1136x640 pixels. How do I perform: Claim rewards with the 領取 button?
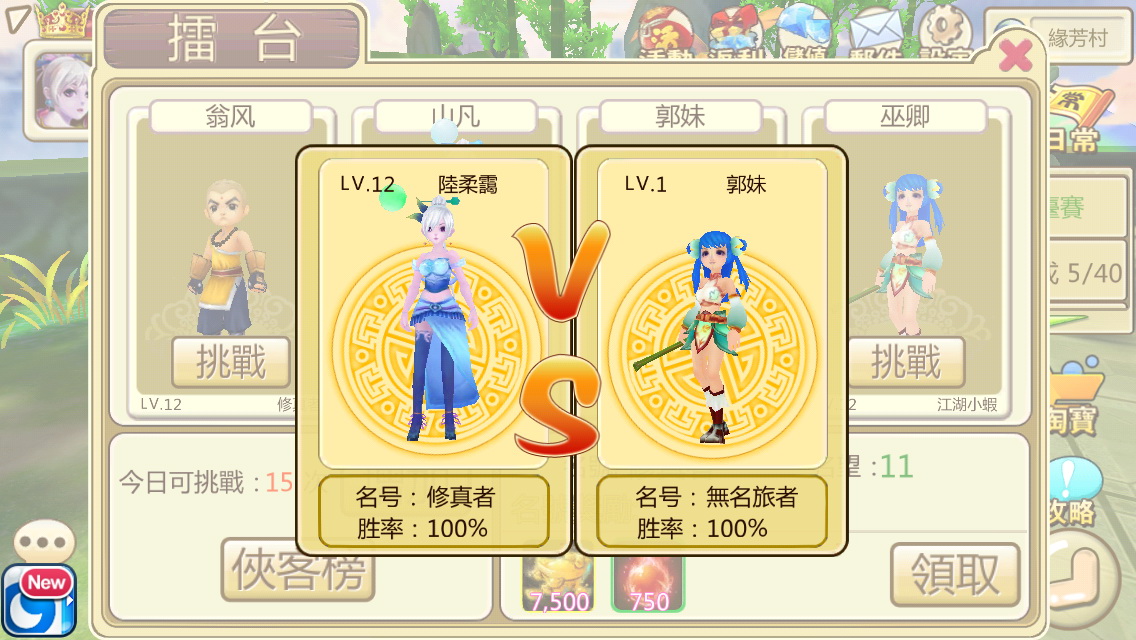(x=955, y=574)
